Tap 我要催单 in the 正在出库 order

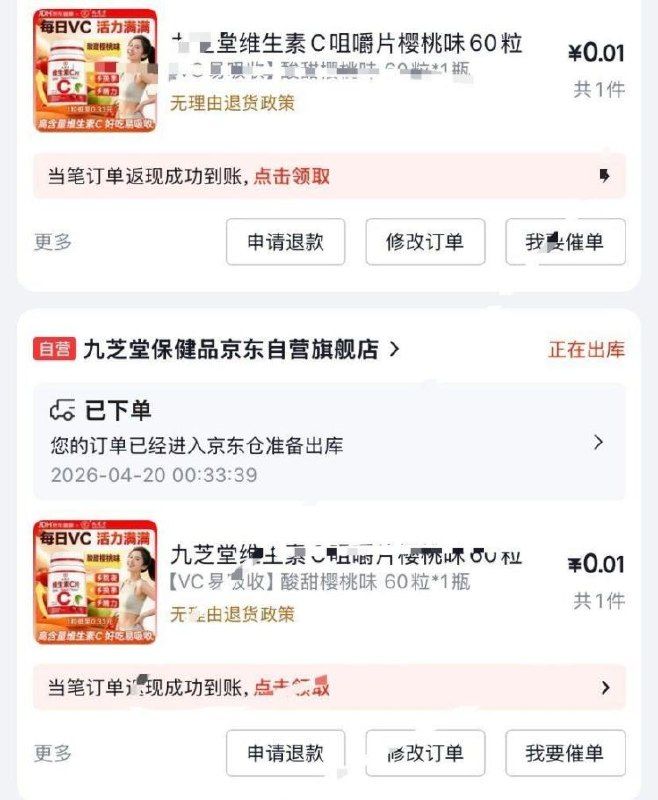point(565,753)
